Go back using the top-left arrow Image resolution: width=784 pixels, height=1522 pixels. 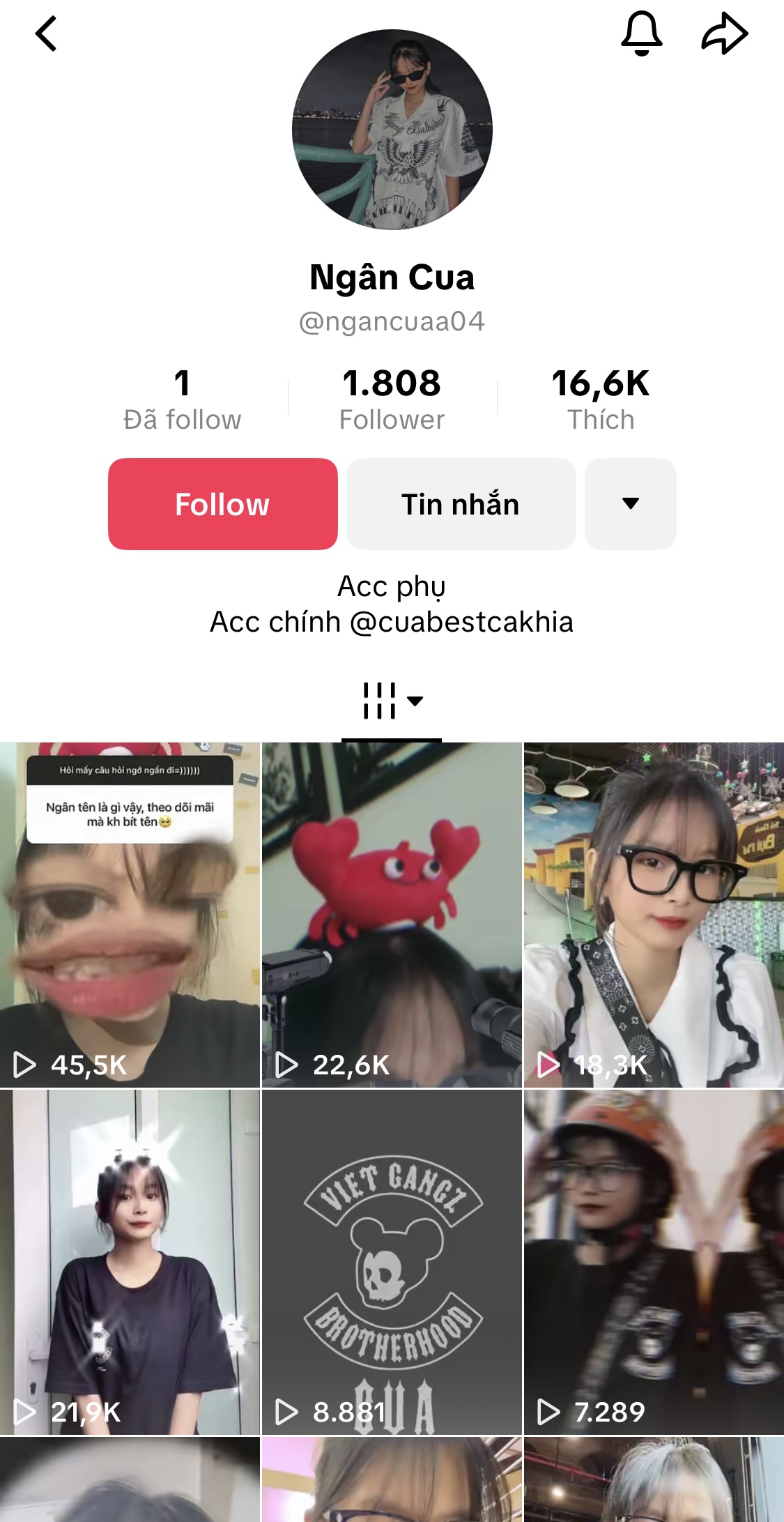point(46,34)
